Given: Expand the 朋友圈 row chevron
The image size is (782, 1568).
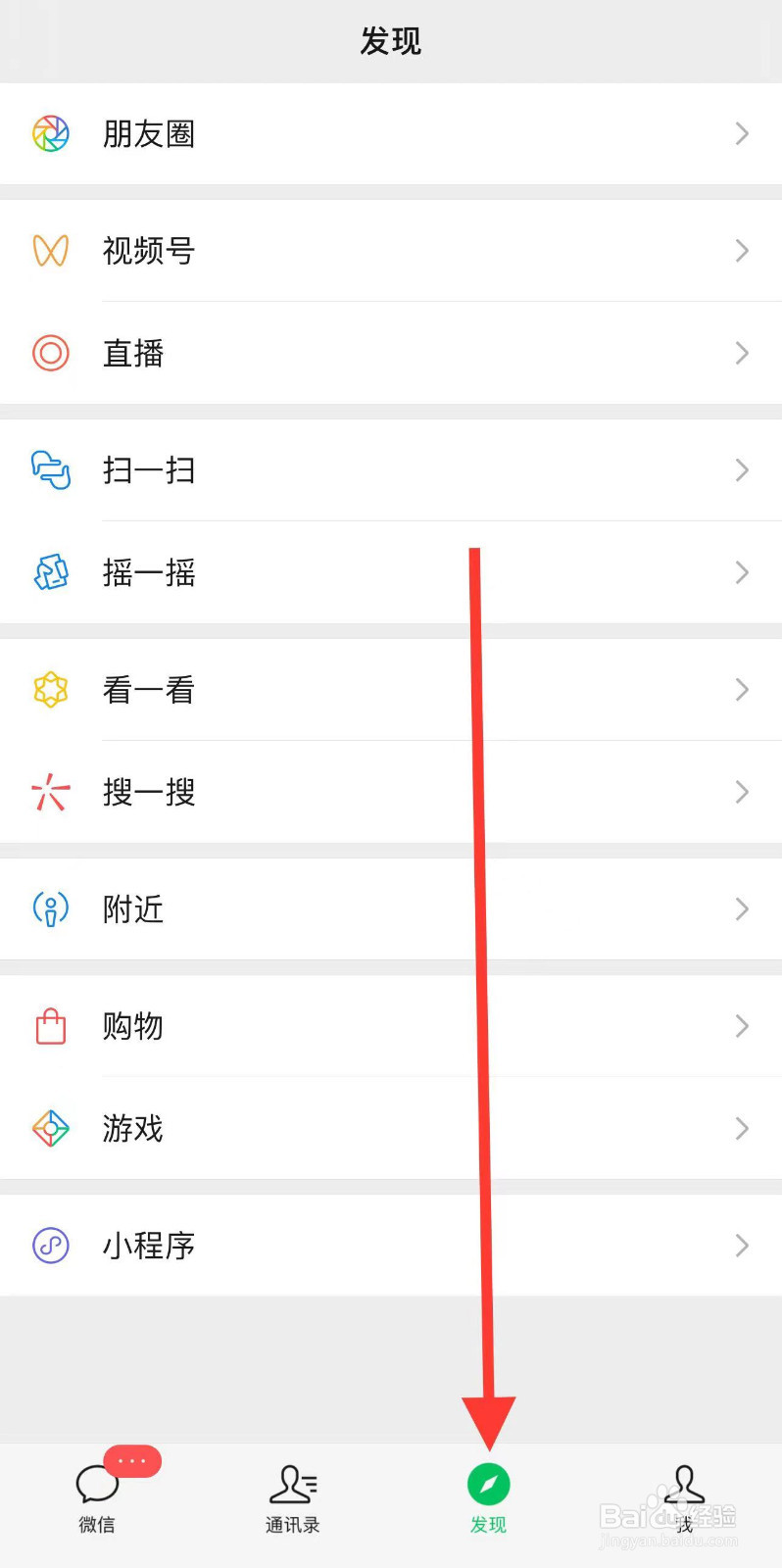Looking at the screenshot, I should 742,134.
